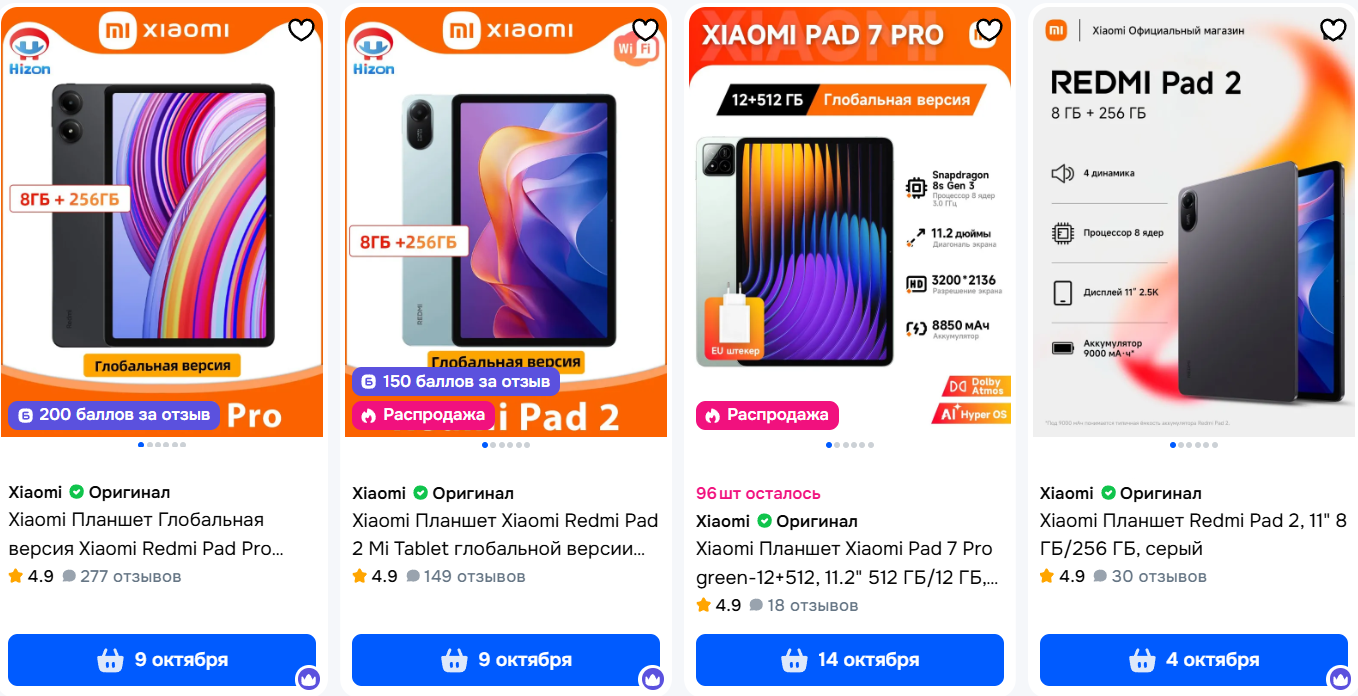The image size is (1358, 696).
Task: Open Redmi Pad 2 серый 8/256 listing
Action: point(1192,534)
